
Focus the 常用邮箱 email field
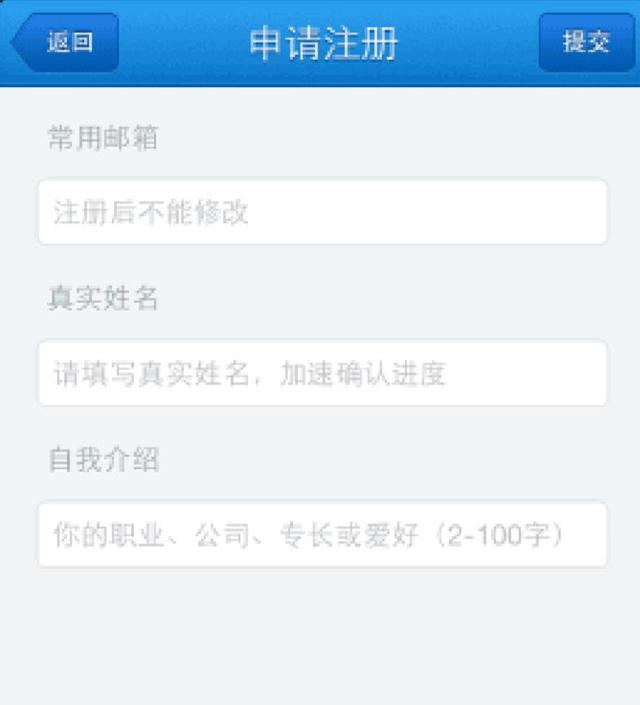point(322,212)
